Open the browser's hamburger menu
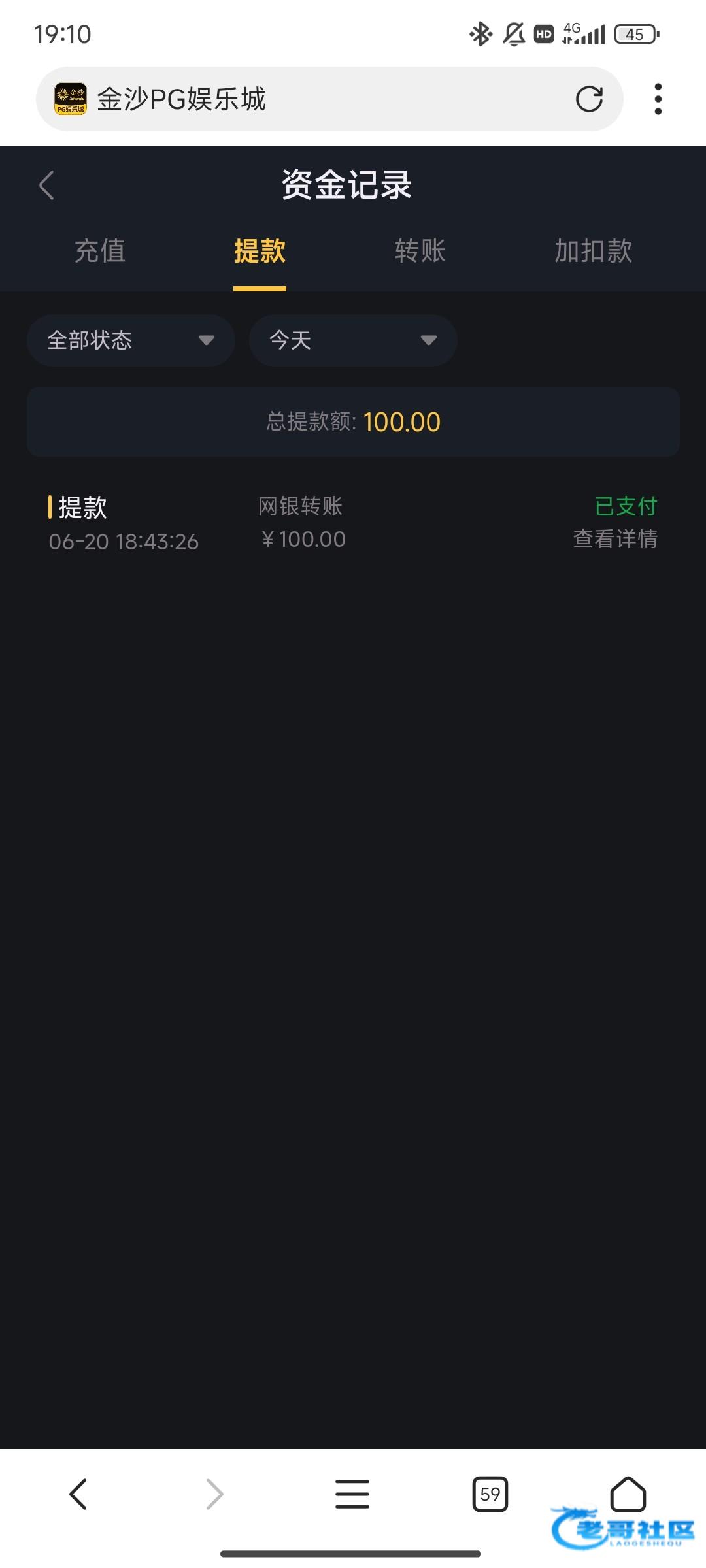This screenshot has height=1568, width=706. click(352, 1494)
